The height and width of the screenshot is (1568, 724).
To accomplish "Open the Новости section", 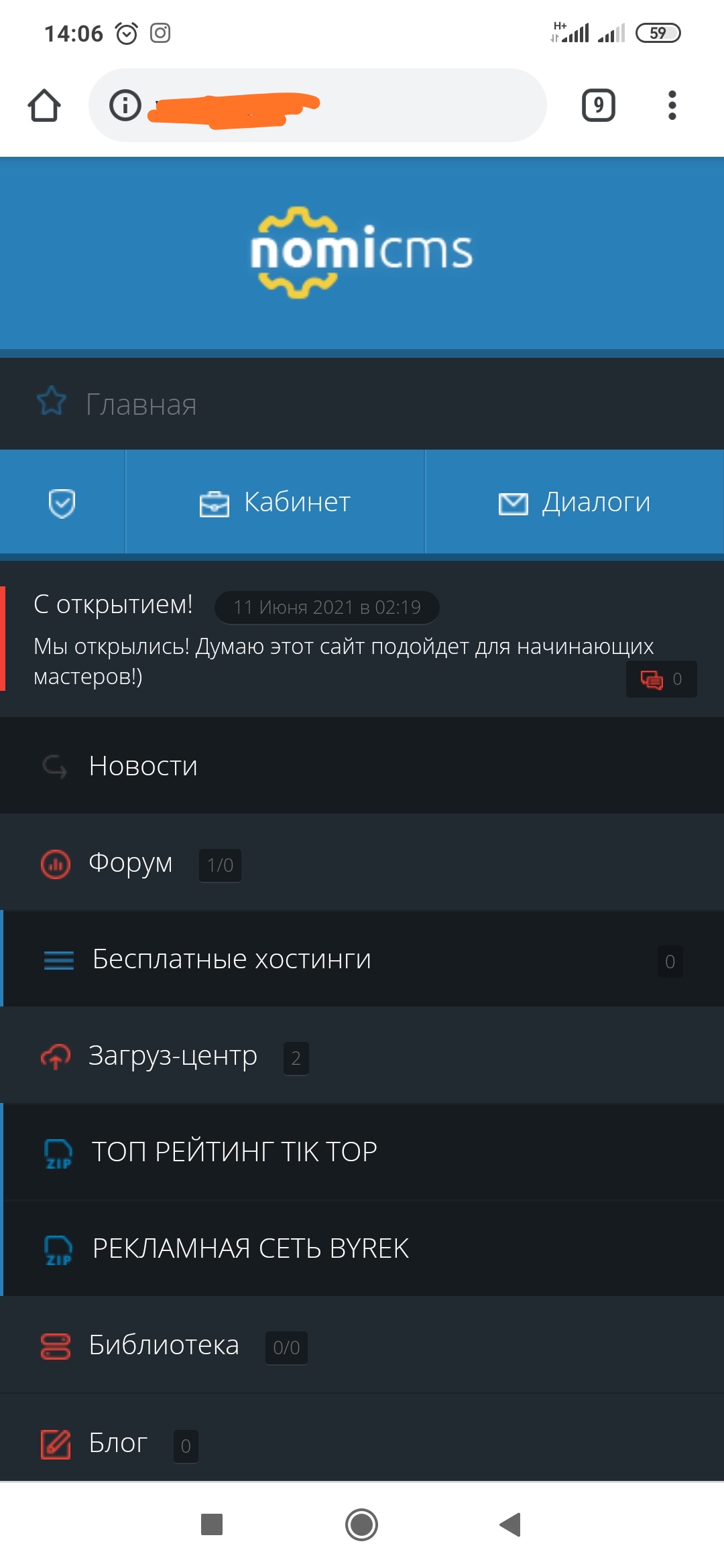I will (362, 765).
